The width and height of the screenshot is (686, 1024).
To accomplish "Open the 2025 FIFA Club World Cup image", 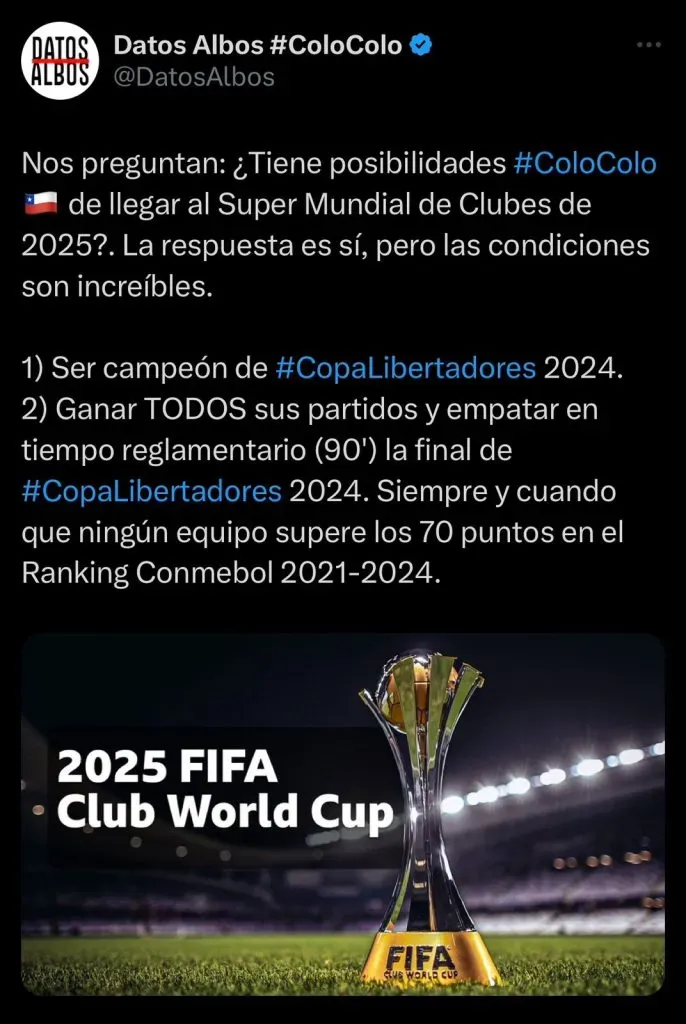I will (x=343, y=813).
